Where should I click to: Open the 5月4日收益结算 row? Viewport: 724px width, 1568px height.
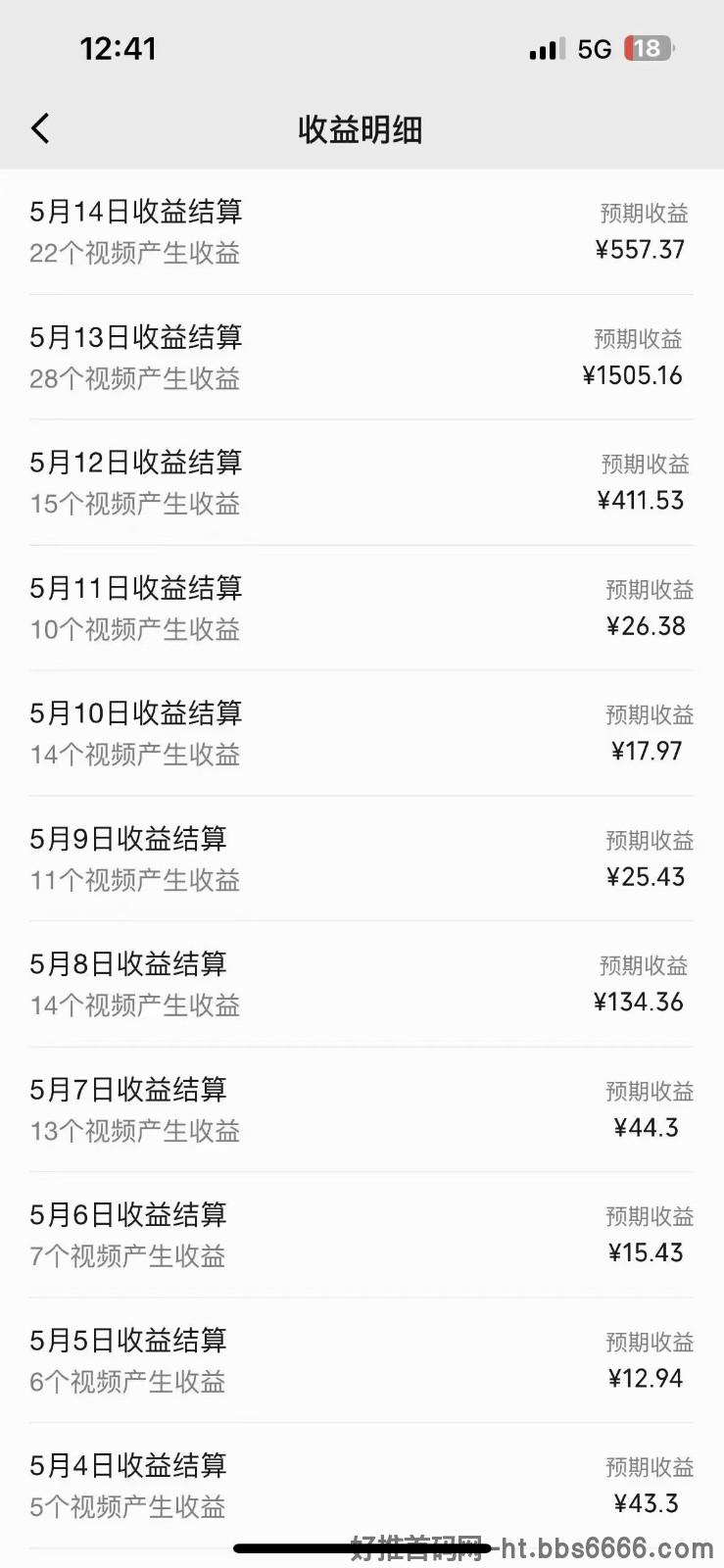362,1487
